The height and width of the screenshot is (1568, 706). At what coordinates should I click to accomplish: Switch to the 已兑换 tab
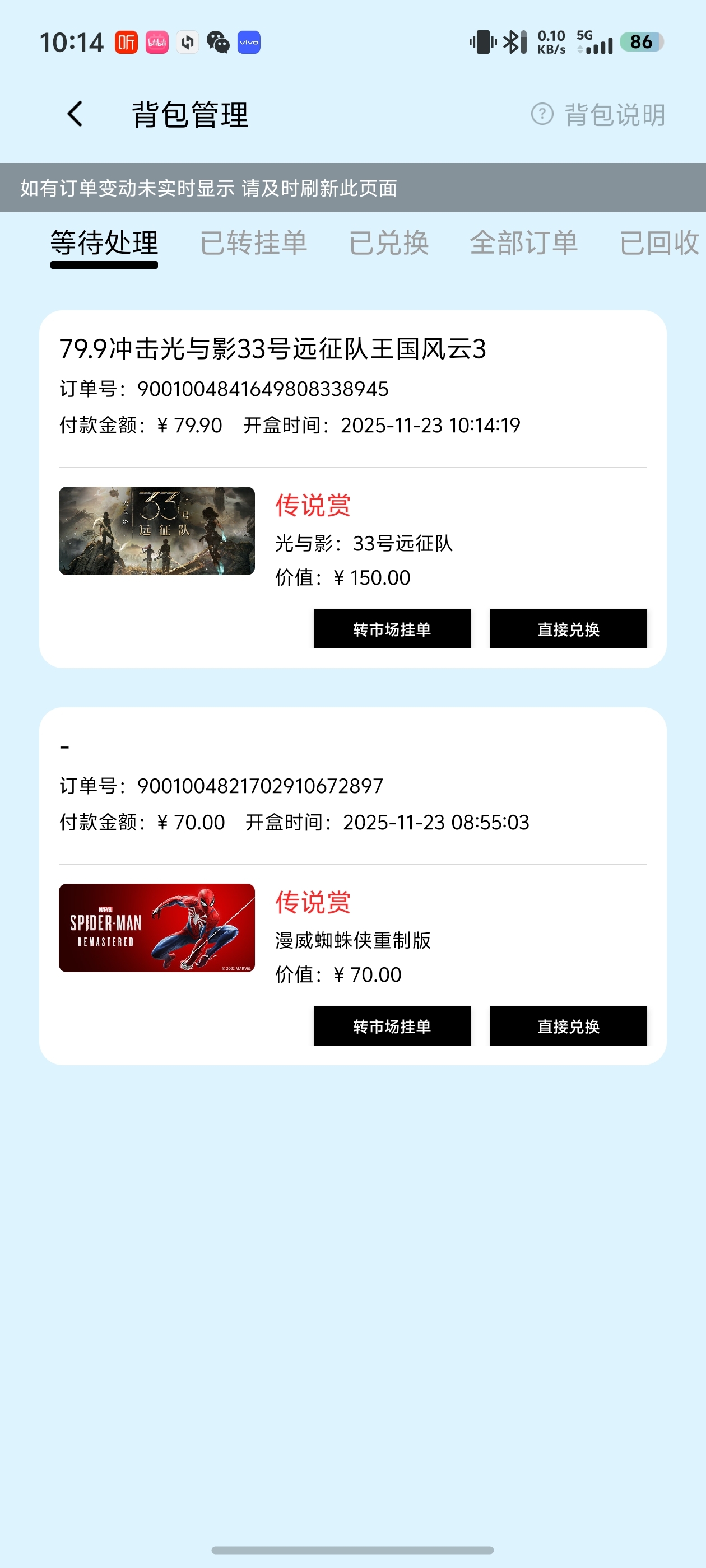click(x=389, y=244)
